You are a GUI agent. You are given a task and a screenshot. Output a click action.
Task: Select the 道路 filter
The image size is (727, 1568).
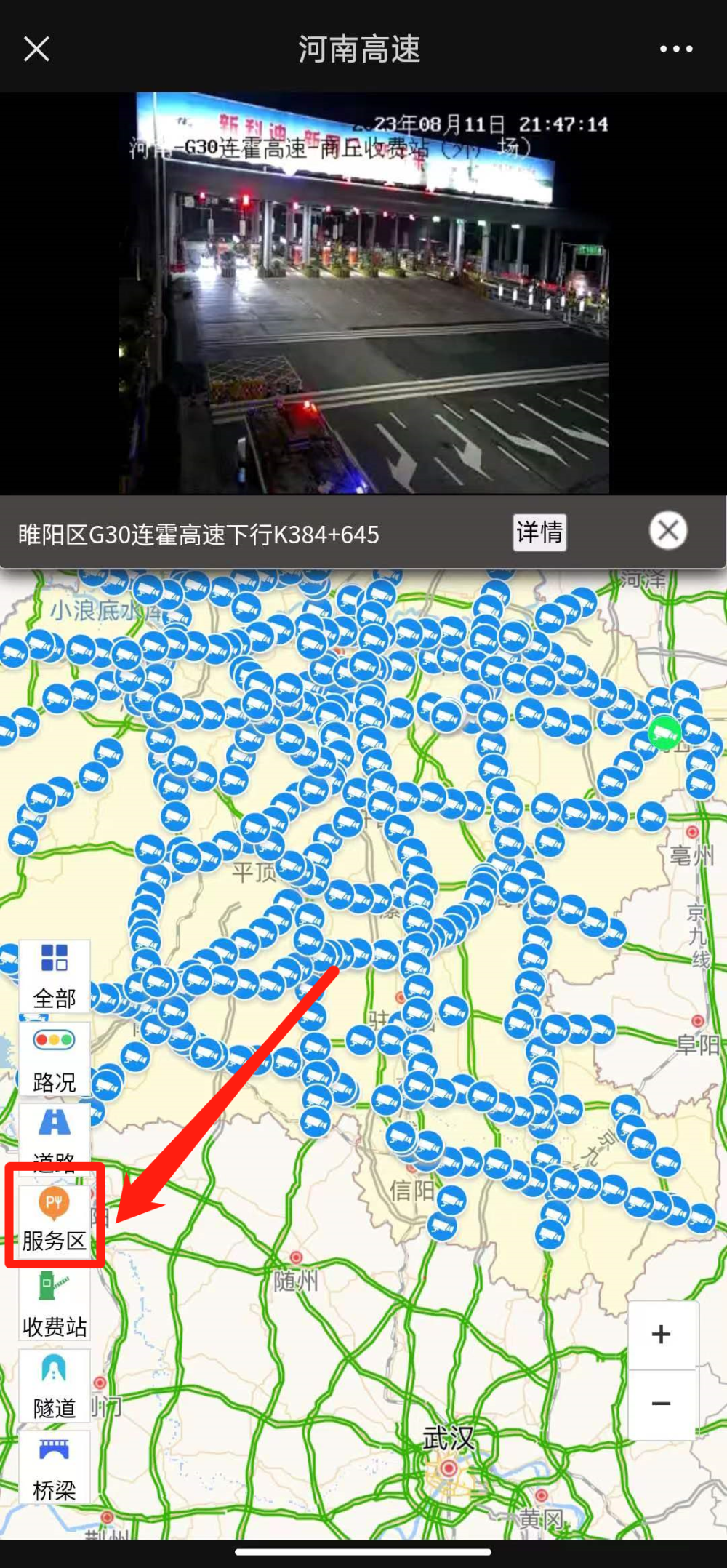coord(55,1137)
